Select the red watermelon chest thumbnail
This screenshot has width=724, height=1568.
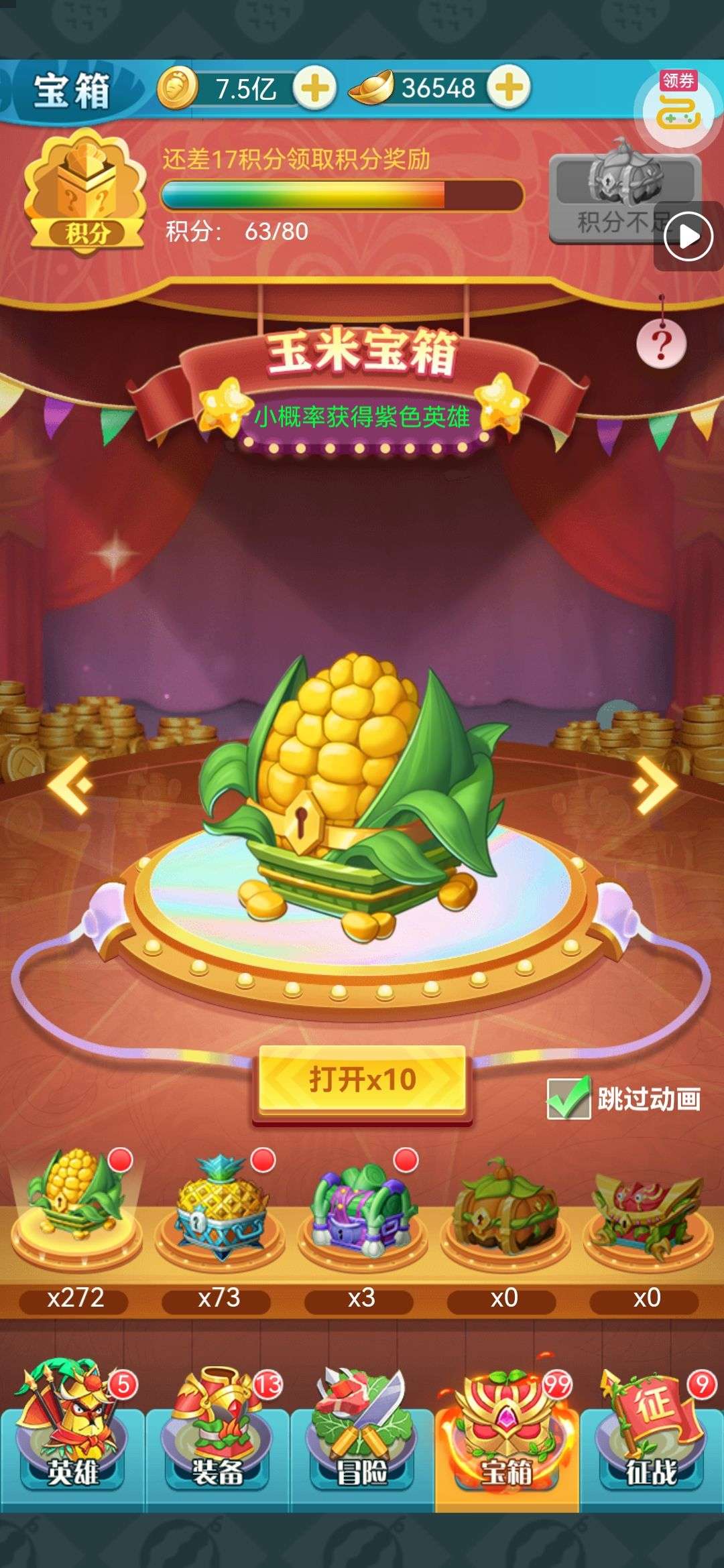click(x=647, y=1206)
